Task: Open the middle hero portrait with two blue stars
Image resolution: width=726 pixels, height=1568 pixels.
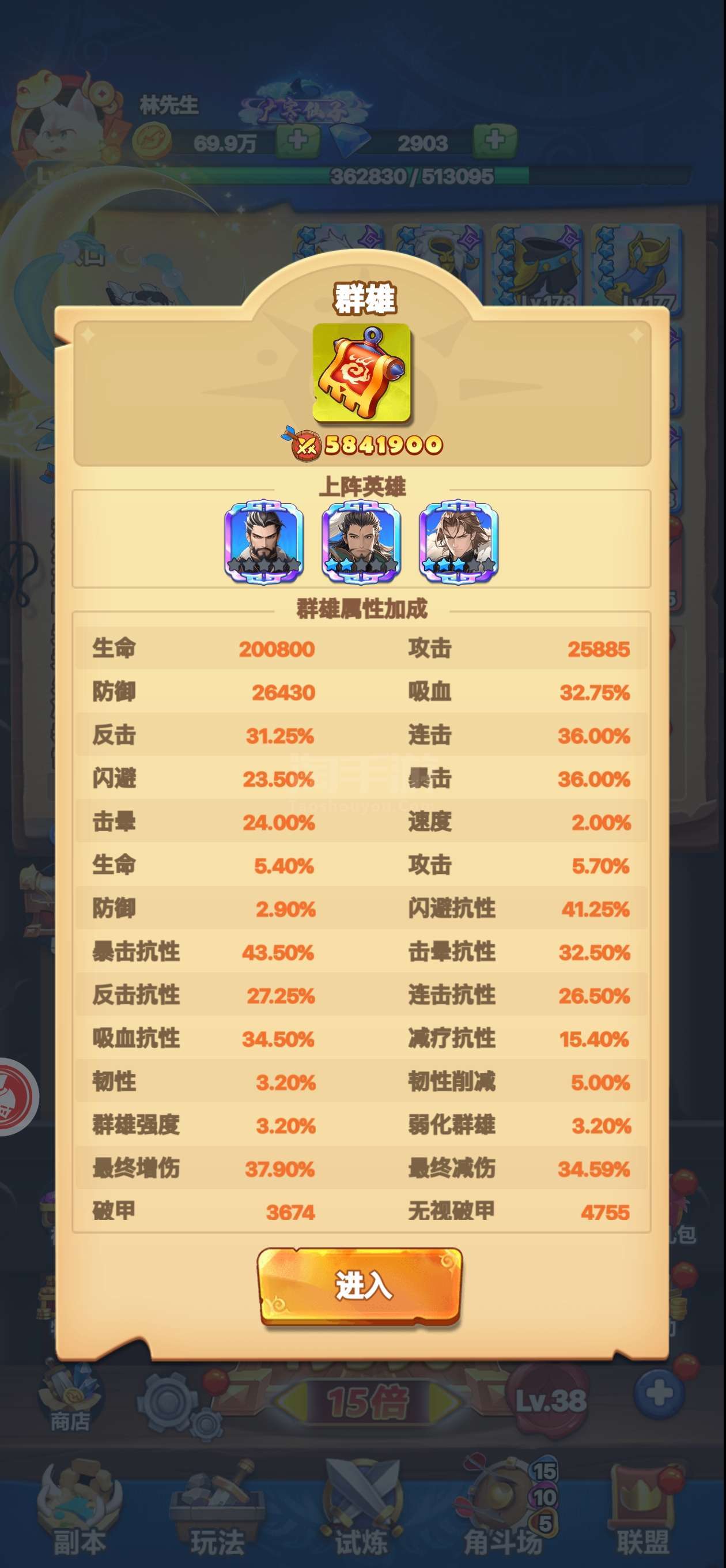Action: pos(361,541)
